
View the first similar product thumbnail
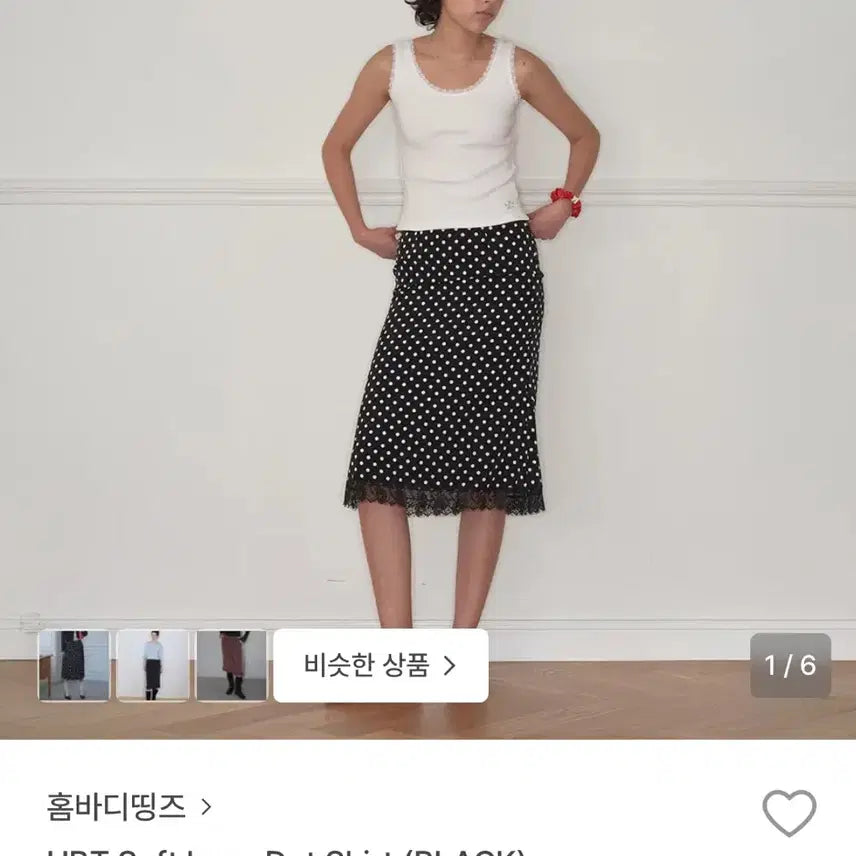[x=73, y=665]
